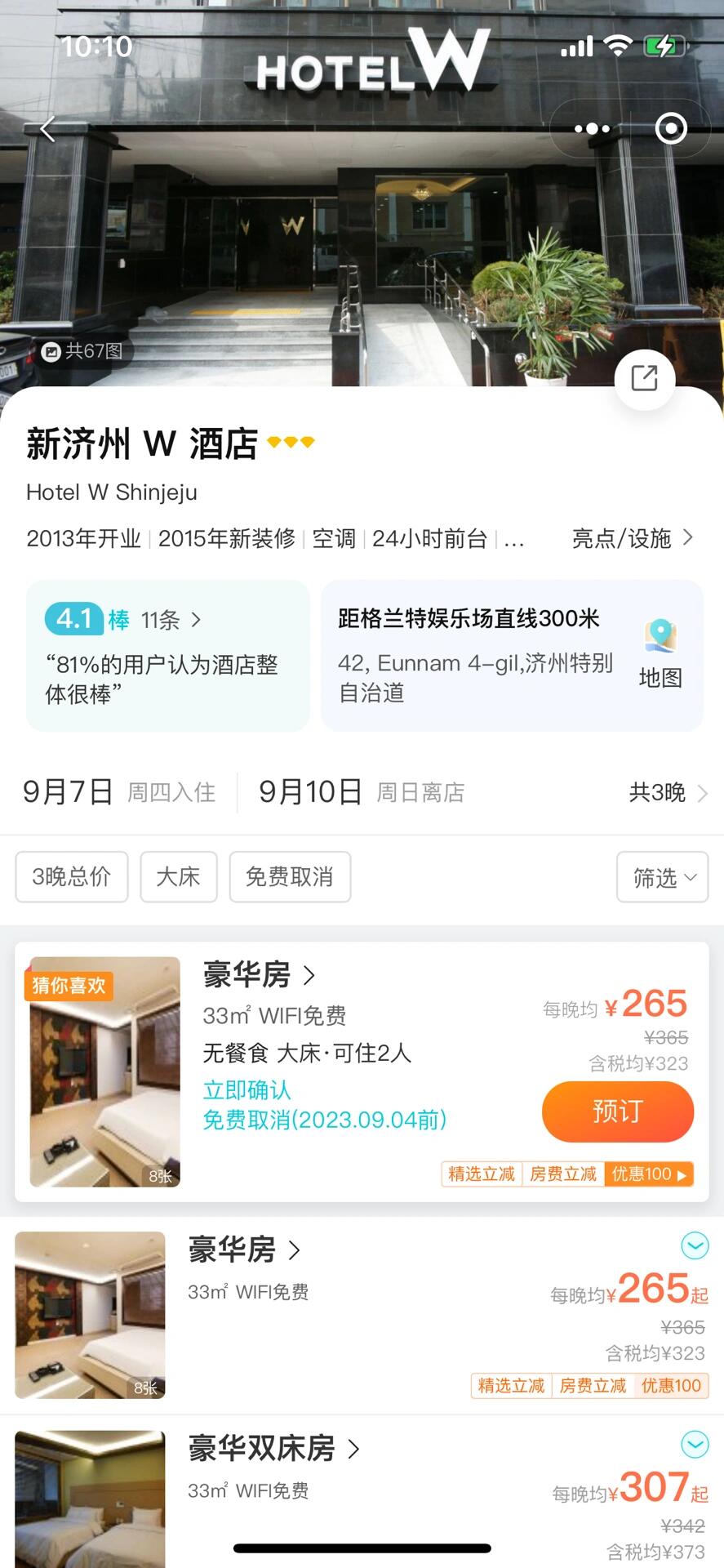
Task: Open recommended 豪华房 room photos
Action: coord(104,1071)
